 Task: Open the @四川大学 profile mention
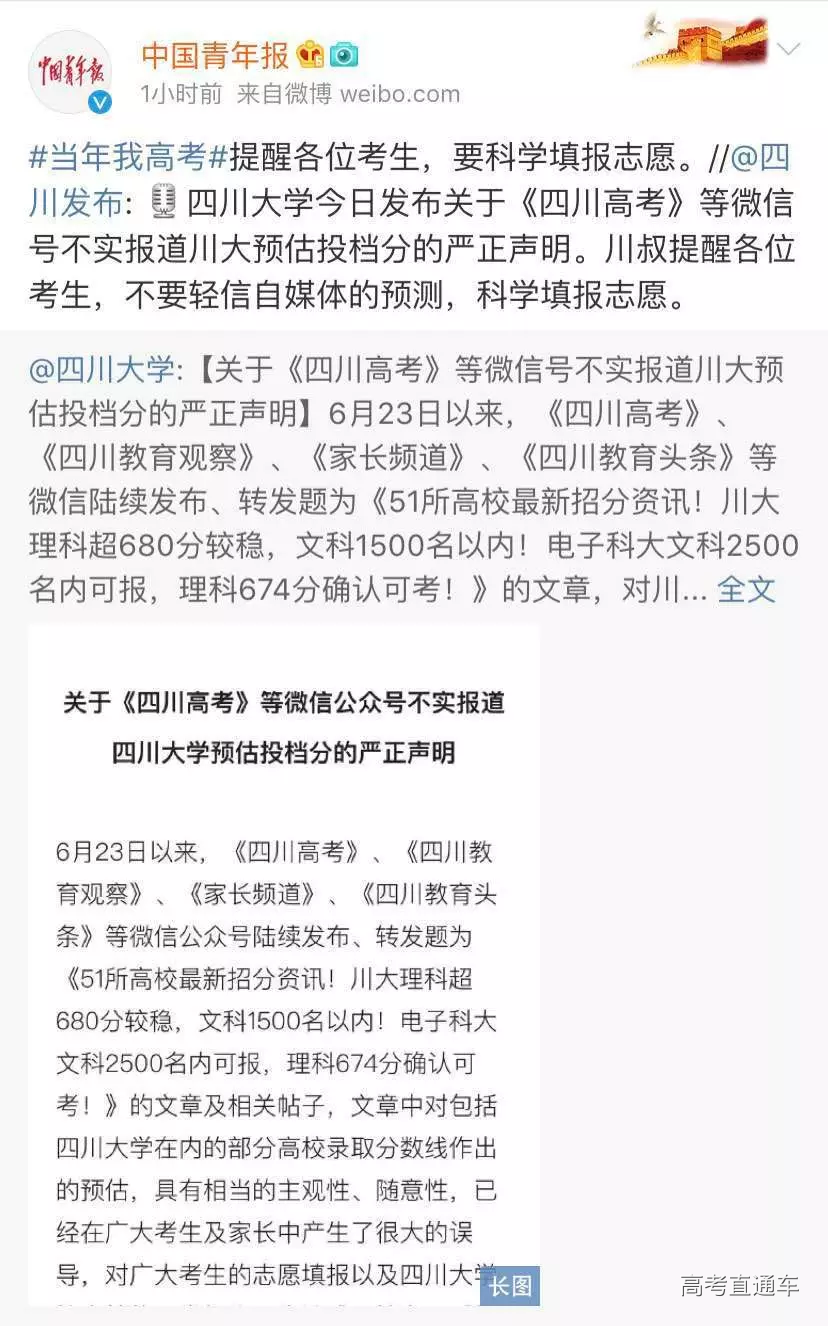tap(101, 370)
